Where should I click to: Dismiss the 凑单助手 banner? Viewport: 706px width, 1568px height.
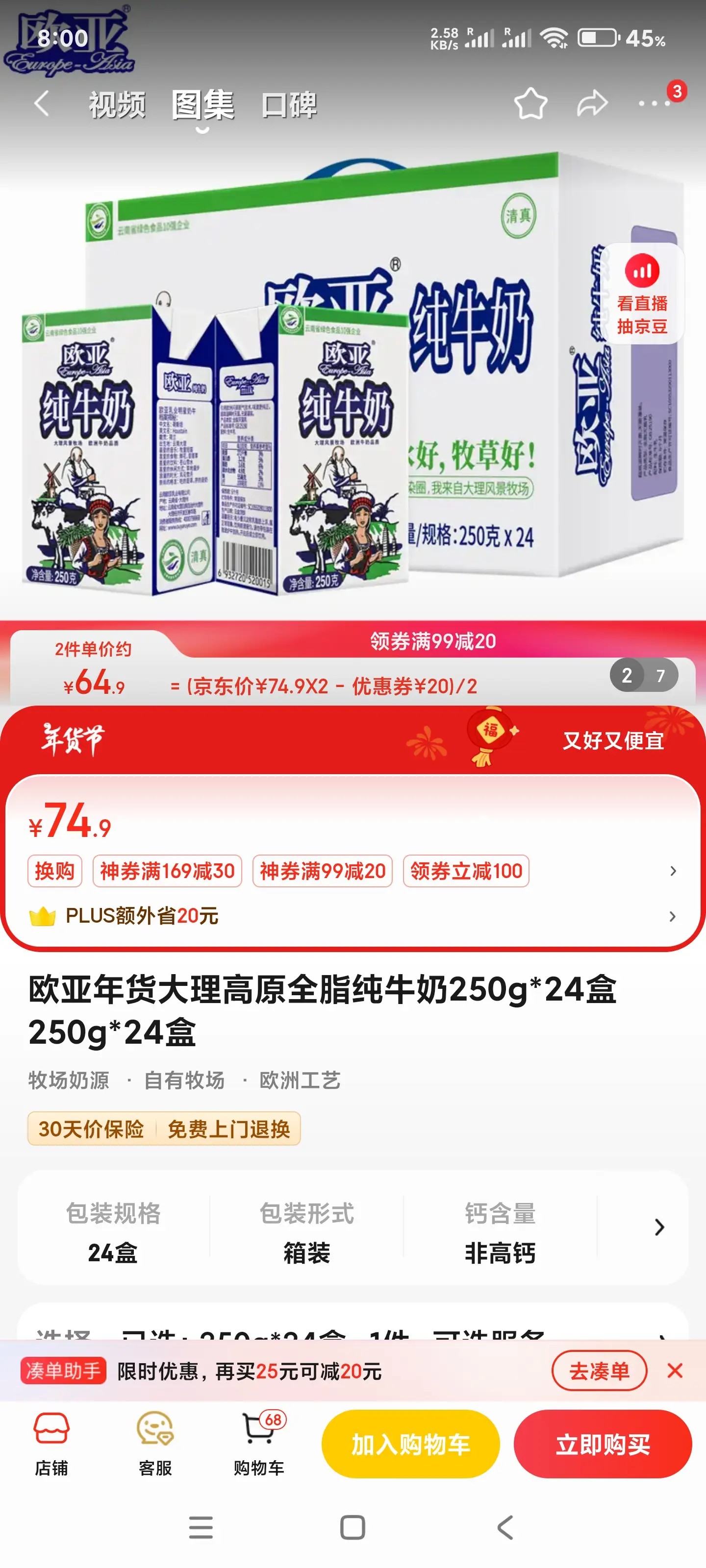click(674, 1371)
